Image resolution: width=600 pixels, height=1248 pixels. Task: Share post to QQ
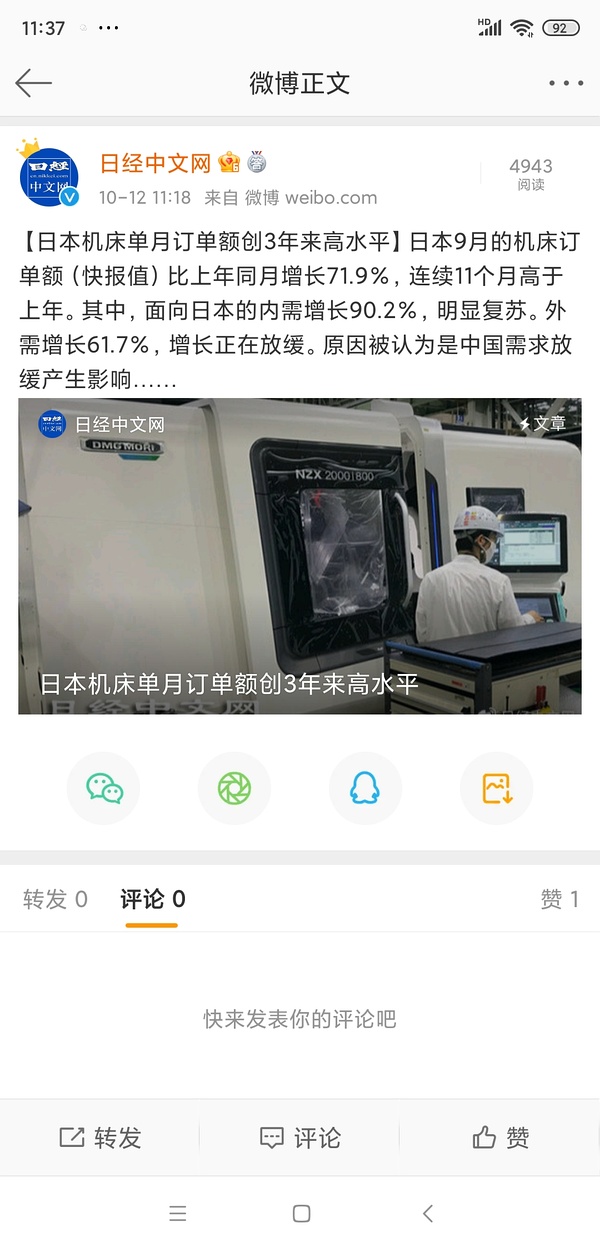(x=365, y=789)
